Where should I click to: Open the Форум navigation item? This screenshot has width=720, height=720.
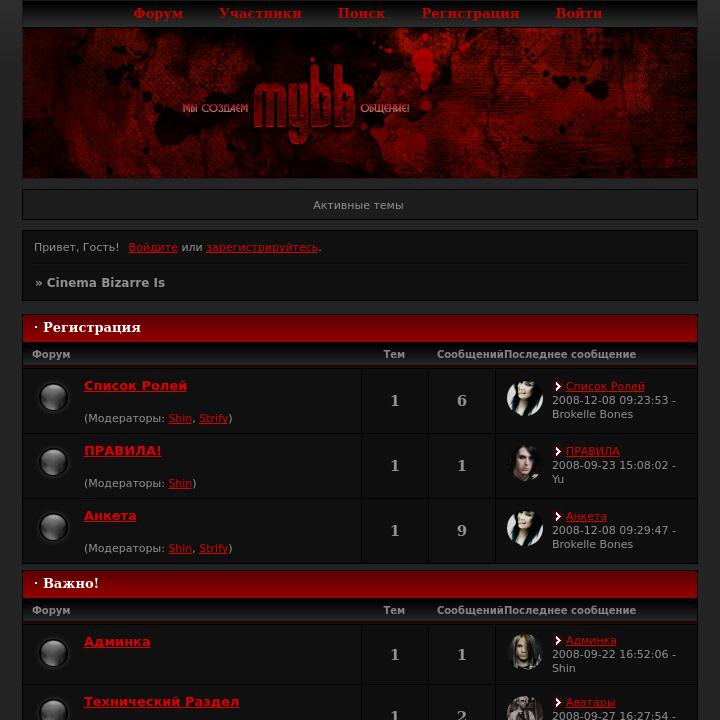click(x=158, y=13)
